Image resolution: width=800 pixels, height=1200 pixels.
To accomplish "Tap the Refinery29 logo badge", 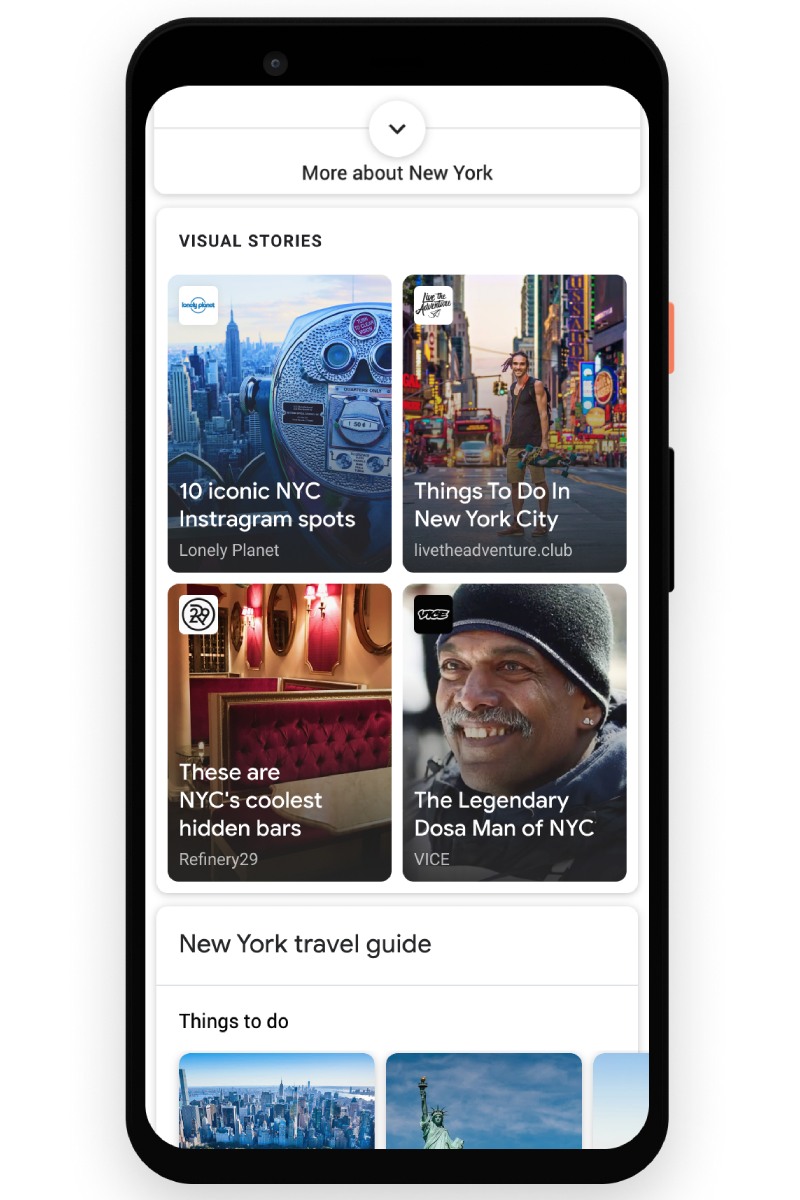I will pyautogui.click(x=198, y=615).
